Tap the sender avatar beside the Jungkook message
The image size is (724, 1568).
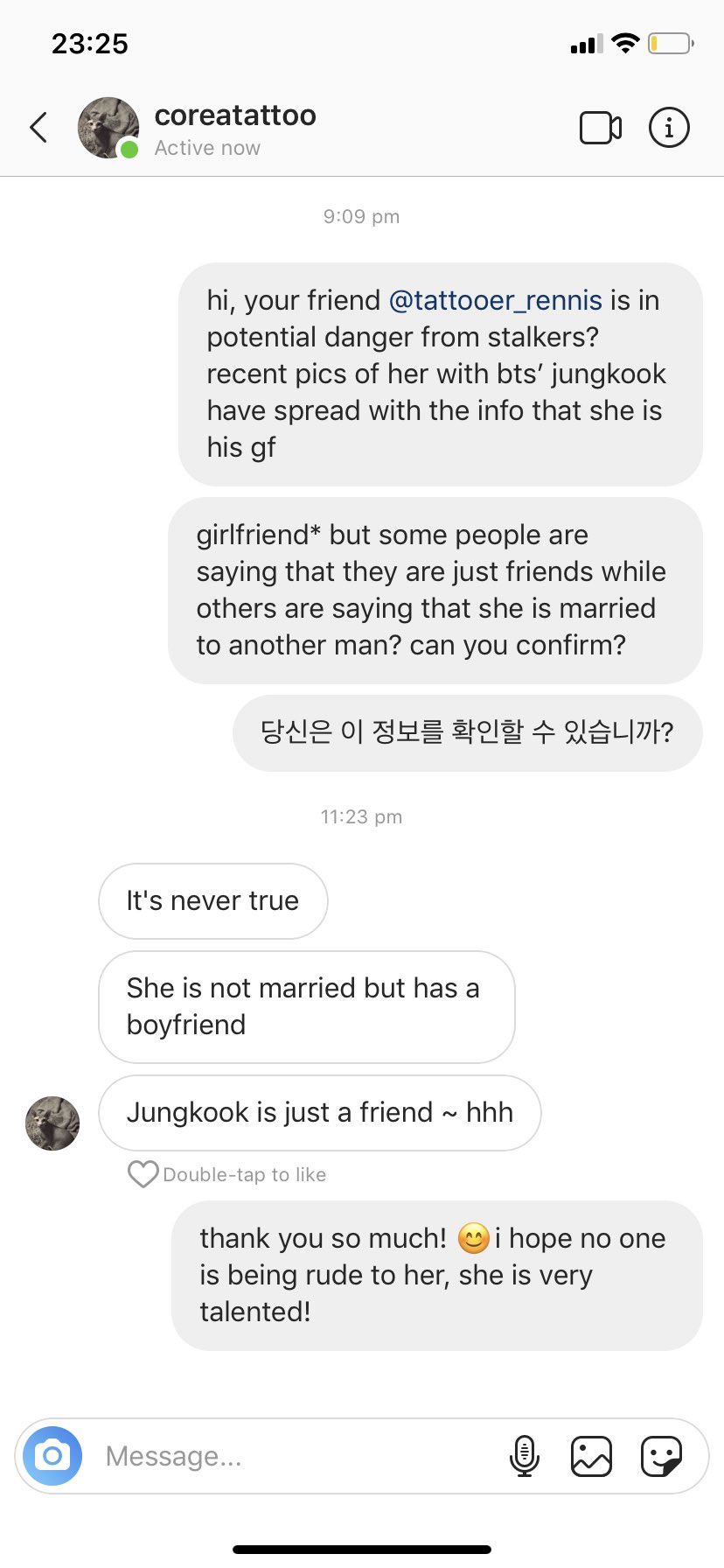point(52,1123)
